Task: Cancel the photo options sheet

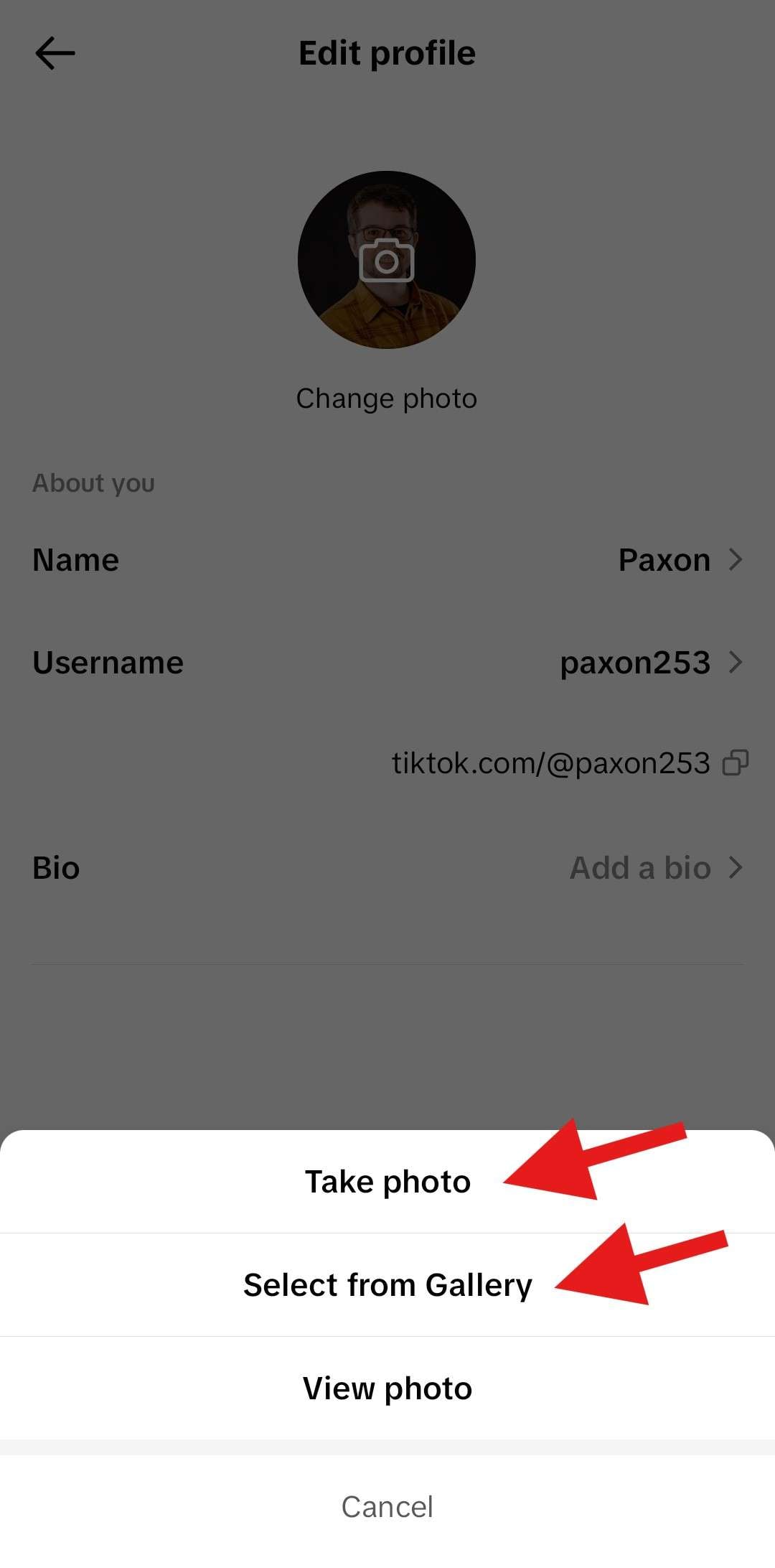Action: pos(387,1506)
